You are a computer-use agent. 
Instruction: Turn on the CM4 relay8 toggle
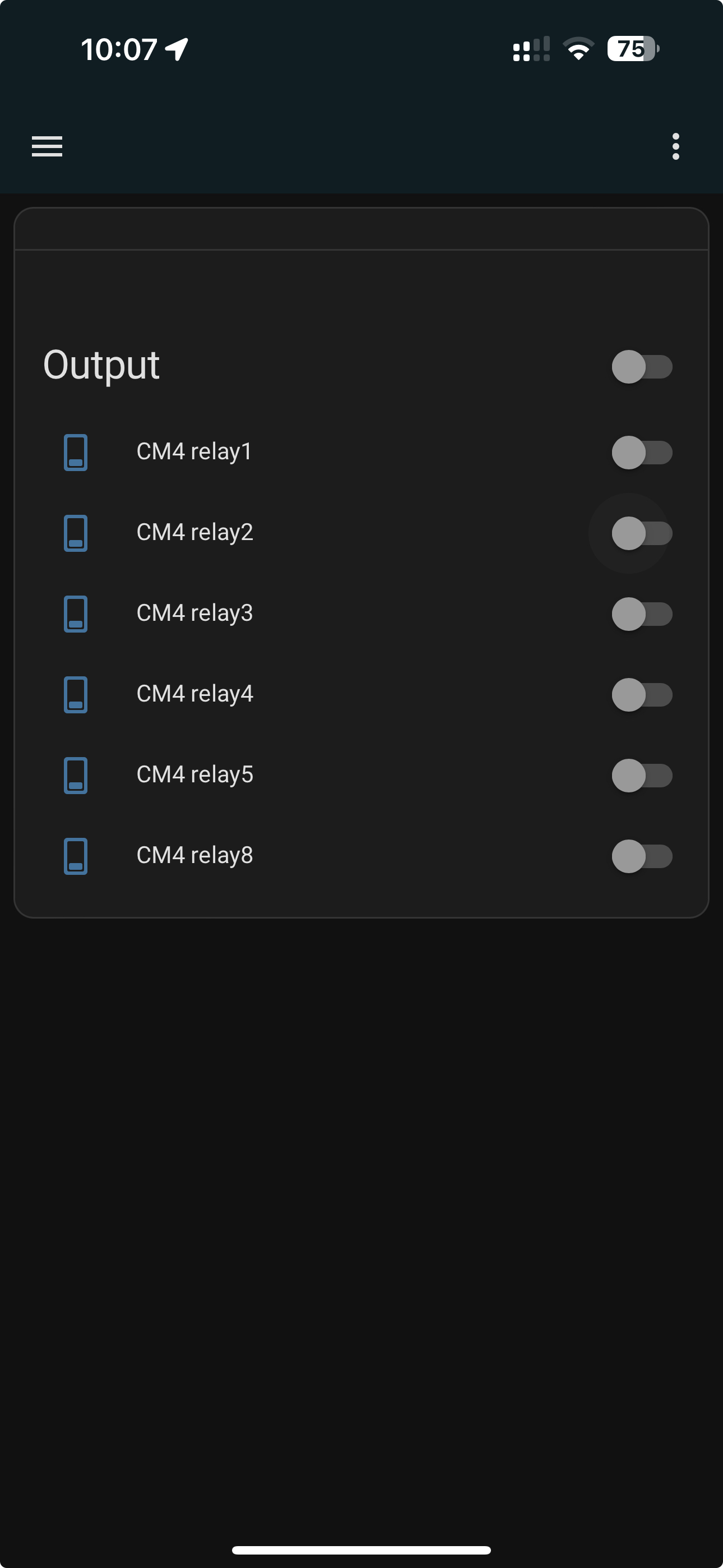pos(641,856)
